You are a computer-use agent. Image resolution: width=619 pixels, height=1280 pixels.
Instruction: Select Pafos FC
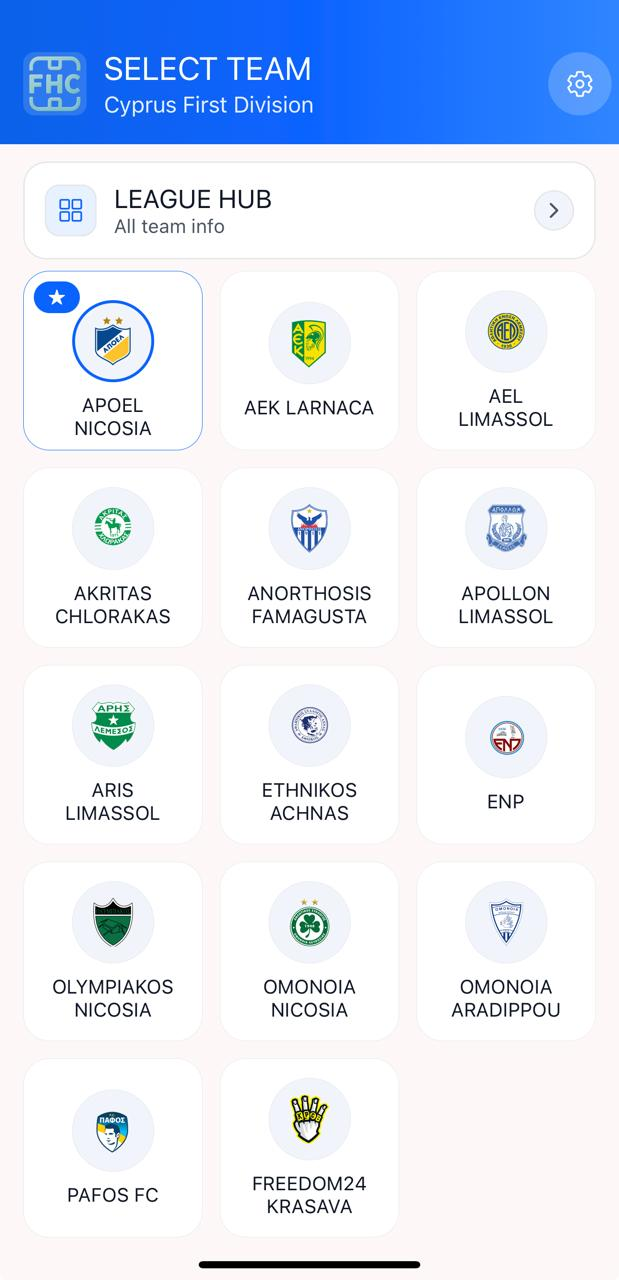point(113,1148)
